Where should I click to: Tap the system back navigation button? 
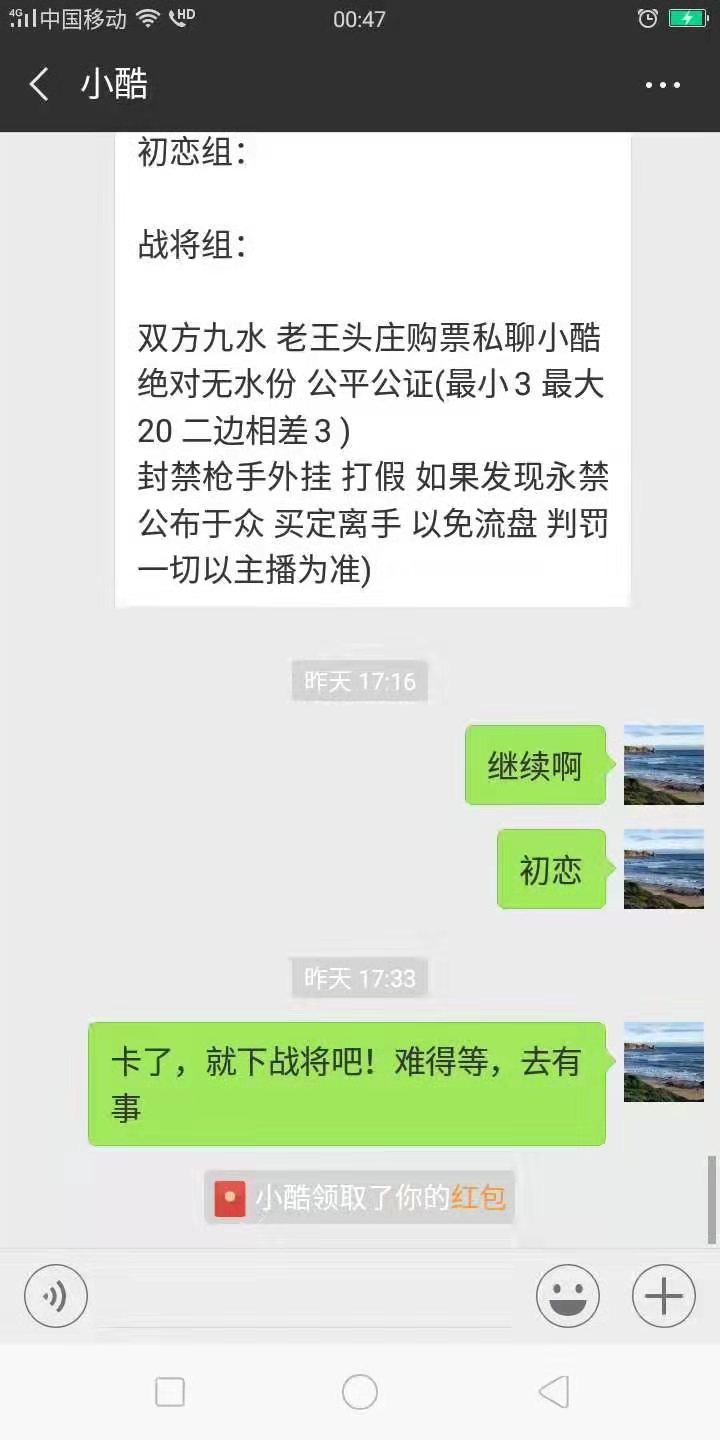[x=553, y=1392]
